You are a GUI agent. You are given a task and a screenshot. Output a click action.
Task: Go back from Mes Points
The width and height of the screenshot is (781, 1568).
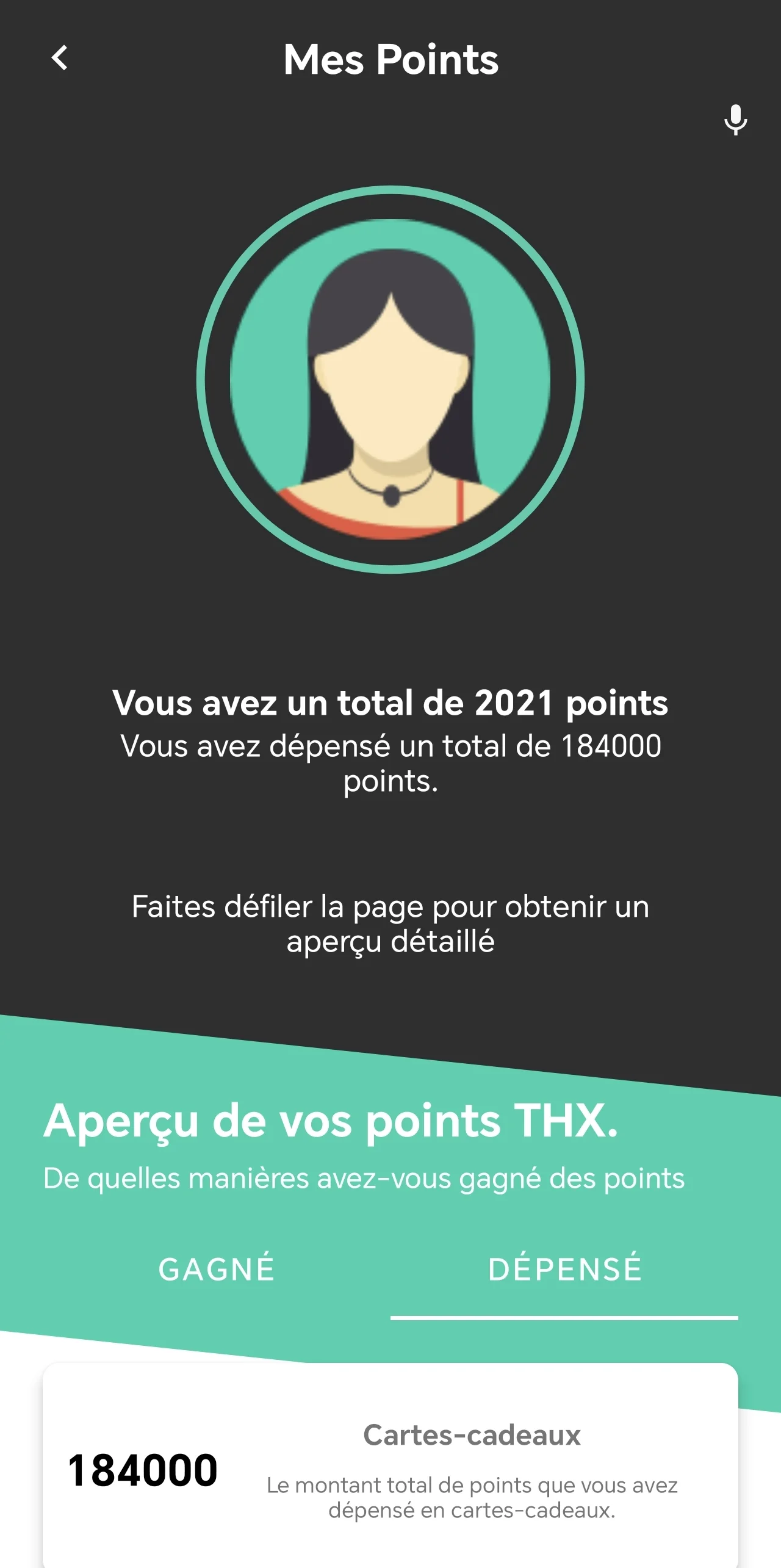coord(60,59)
